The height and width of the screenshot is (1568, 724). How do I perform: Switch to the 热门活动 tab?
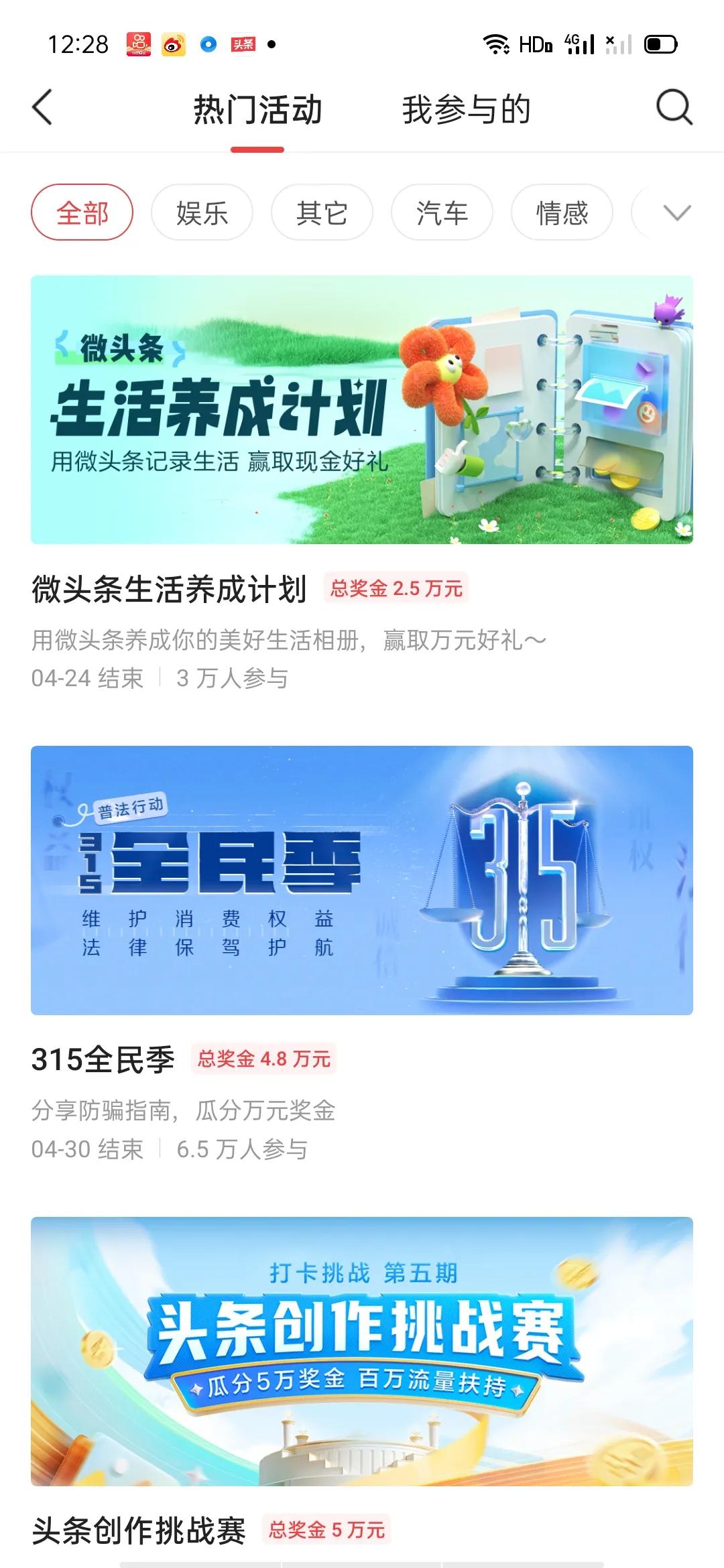pyautogui.click(x=257, y=111)
